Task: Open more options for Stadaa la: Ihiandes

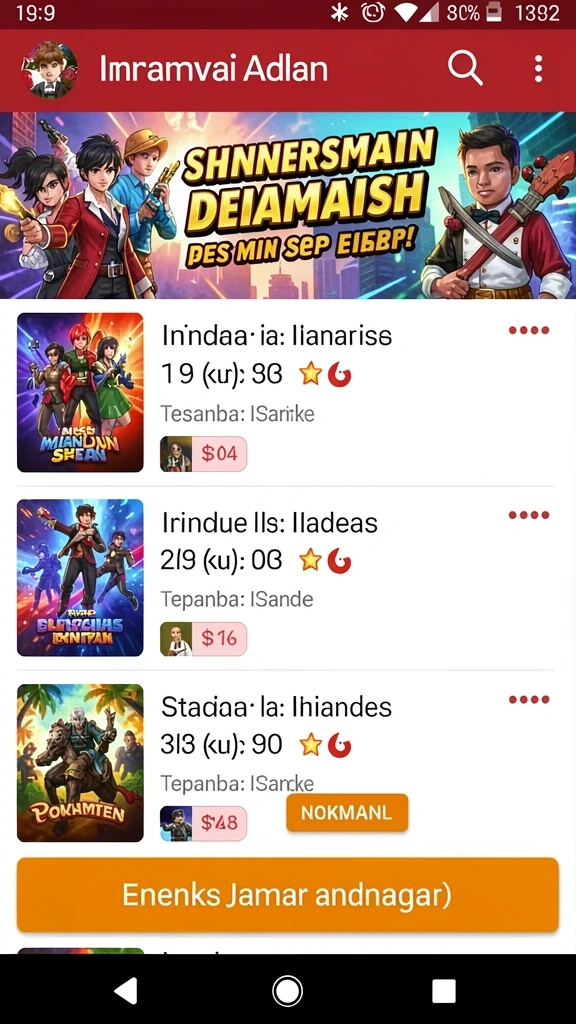Action: 529,700
